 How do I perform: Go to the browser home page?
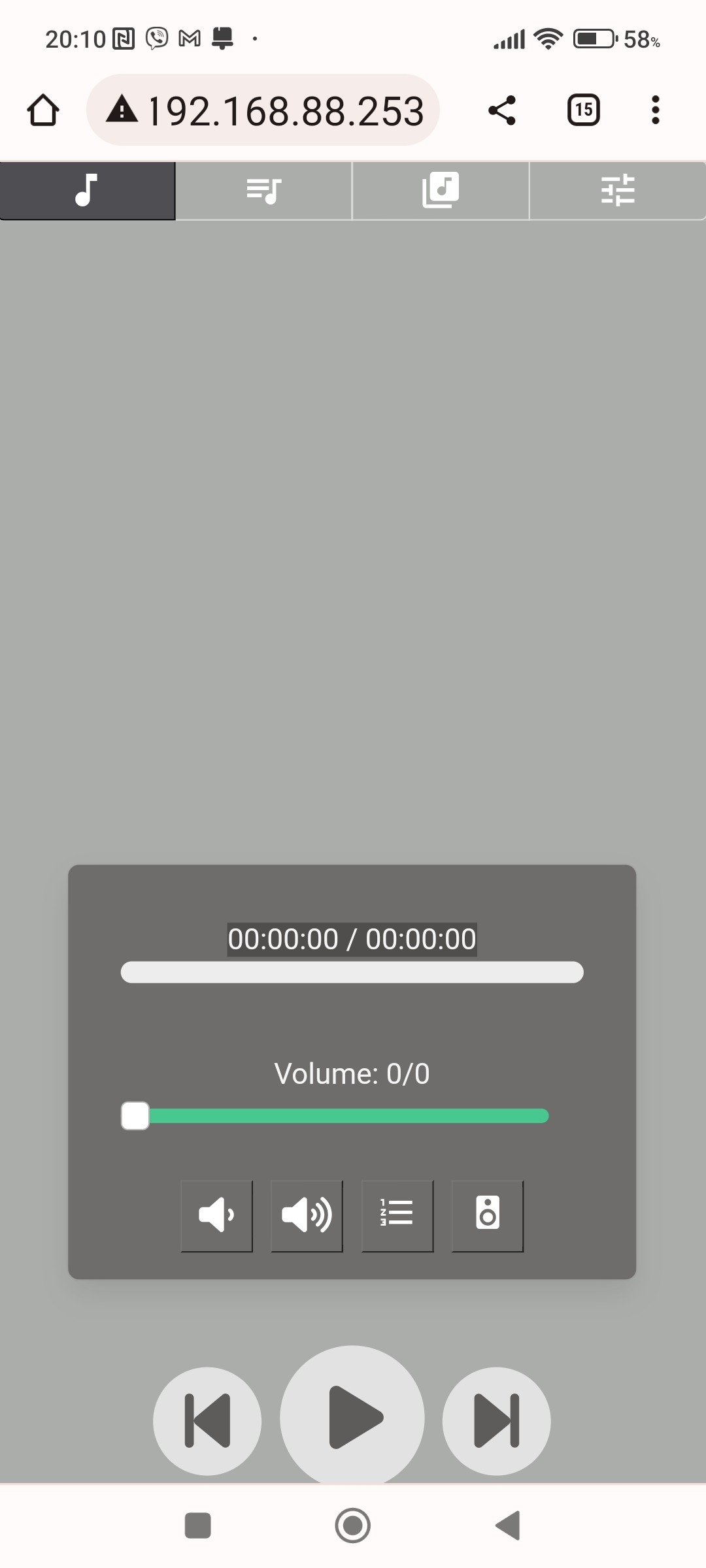tap(43, 110)
